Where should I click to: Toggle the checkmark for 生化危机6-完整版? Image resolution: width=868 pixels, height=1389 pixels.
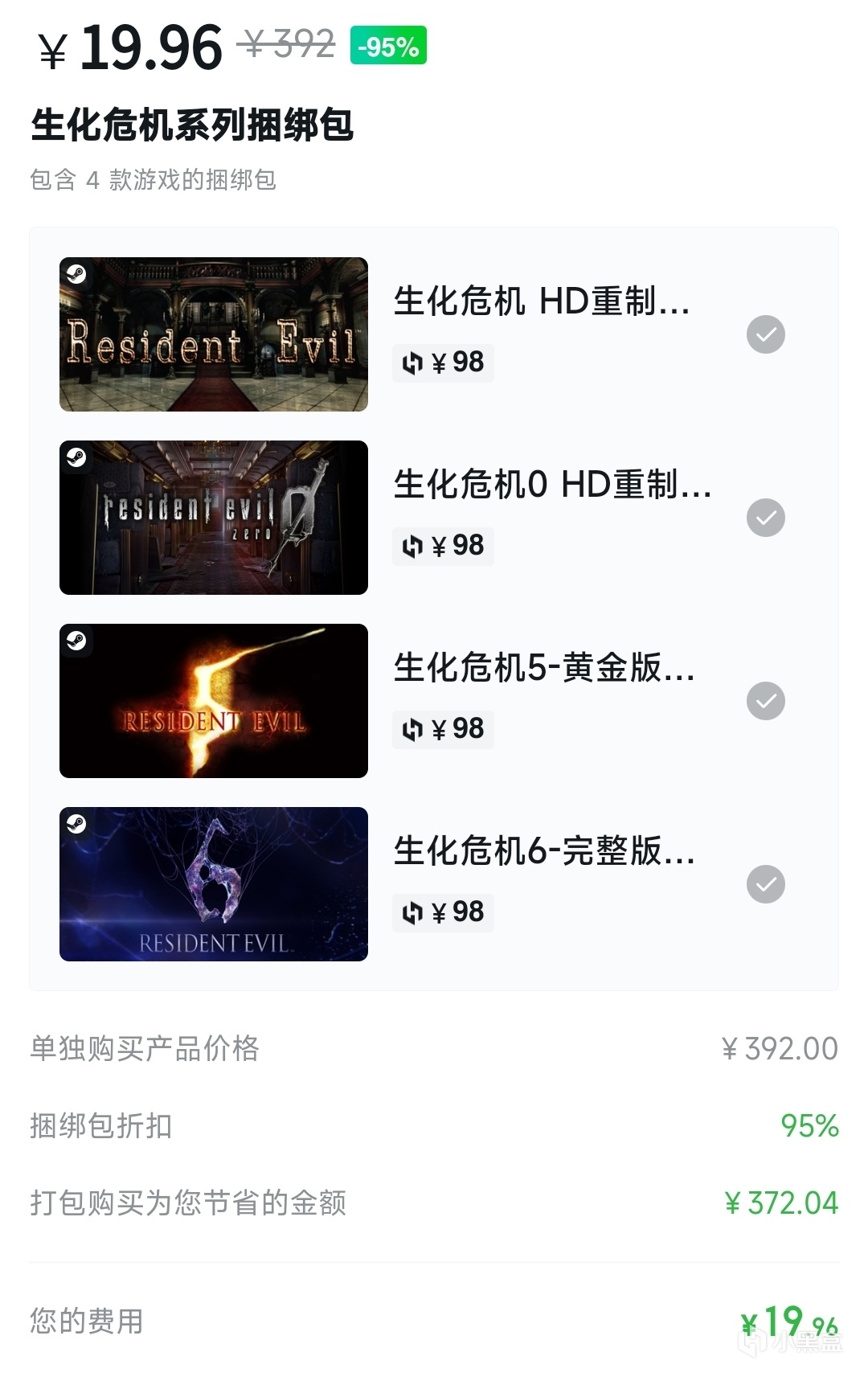765,884
